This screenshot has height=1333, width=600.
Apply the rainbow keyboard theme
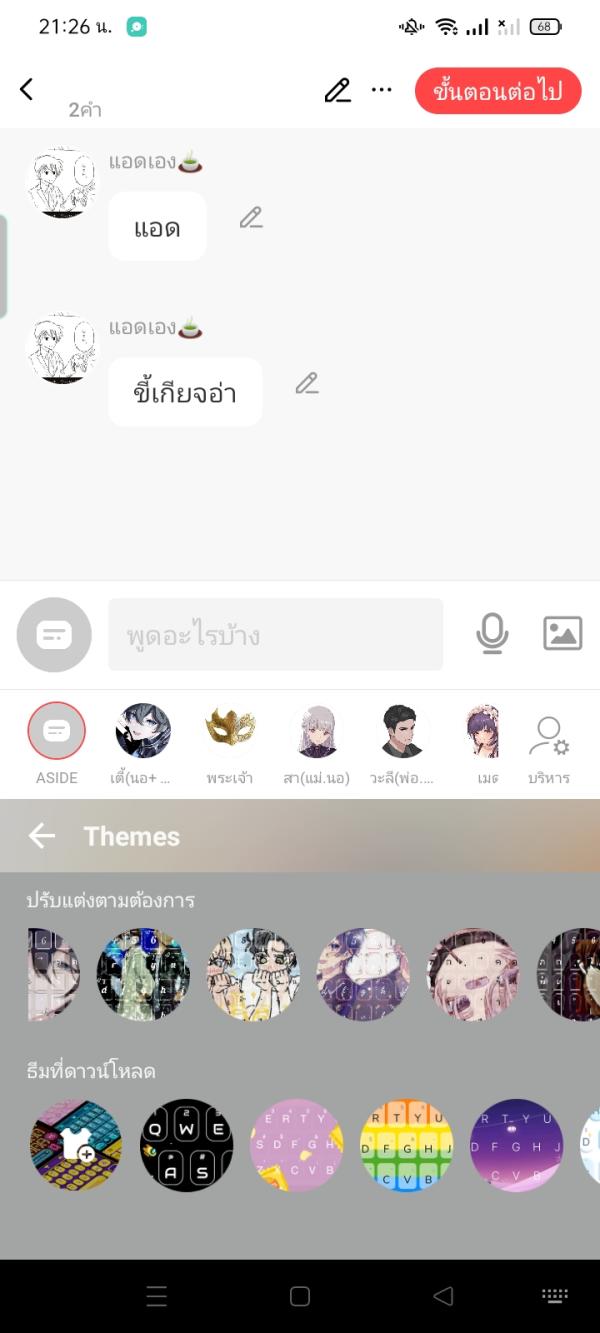406,1145
